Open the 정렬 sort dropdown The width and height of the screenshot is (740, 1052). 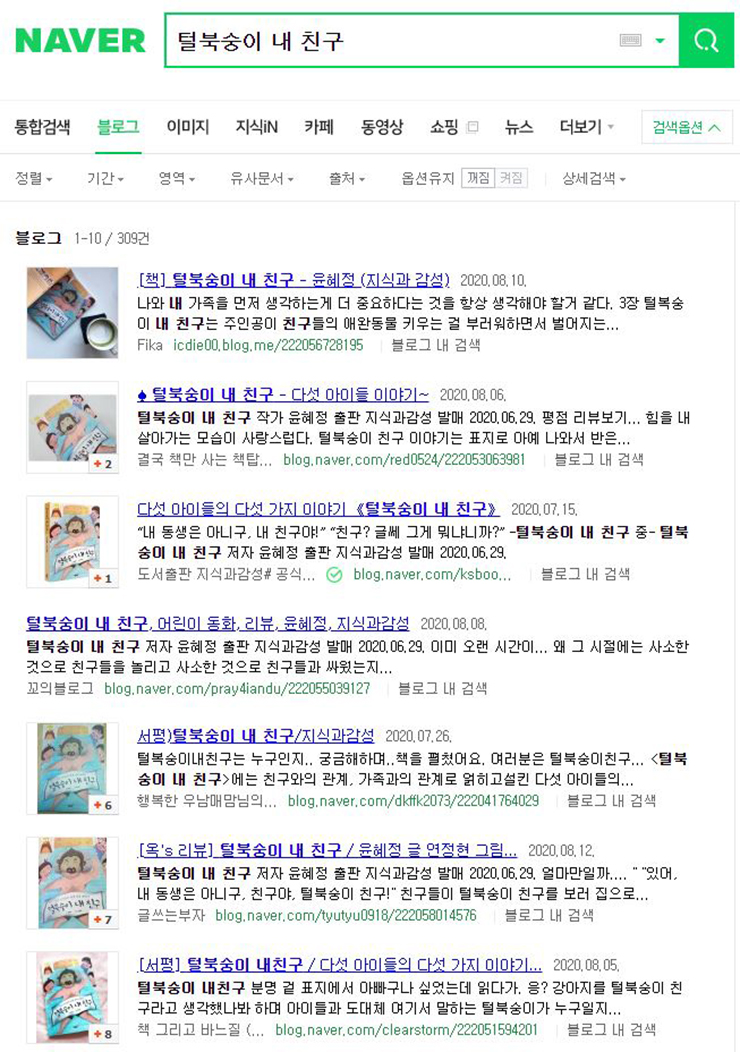click(33, 179)
